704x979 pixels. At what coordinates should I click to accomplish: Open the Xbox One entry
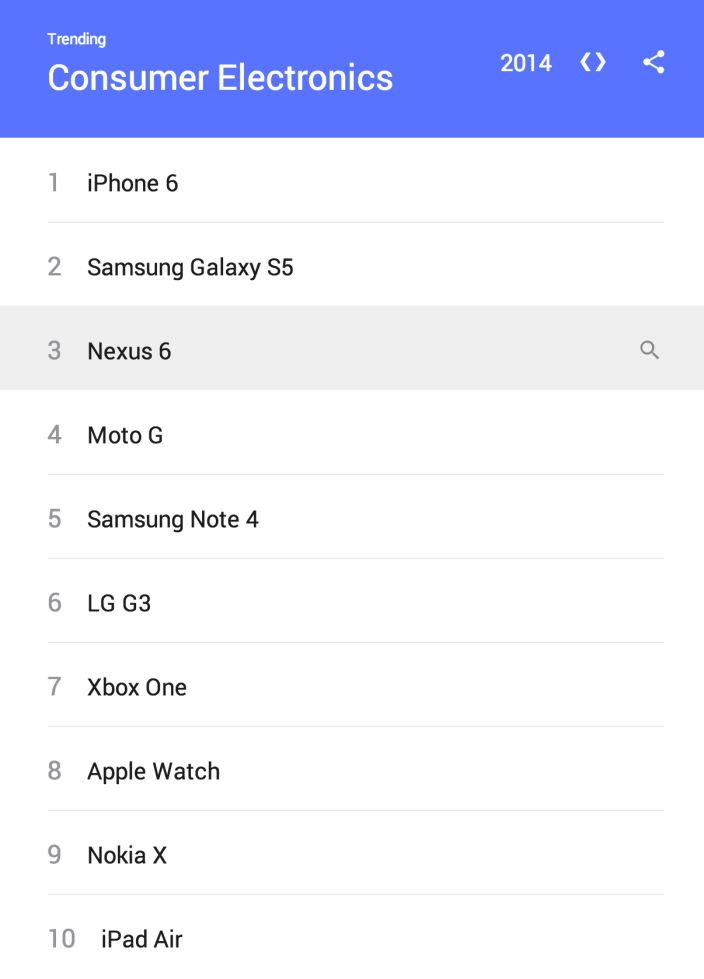coord(137,687)
